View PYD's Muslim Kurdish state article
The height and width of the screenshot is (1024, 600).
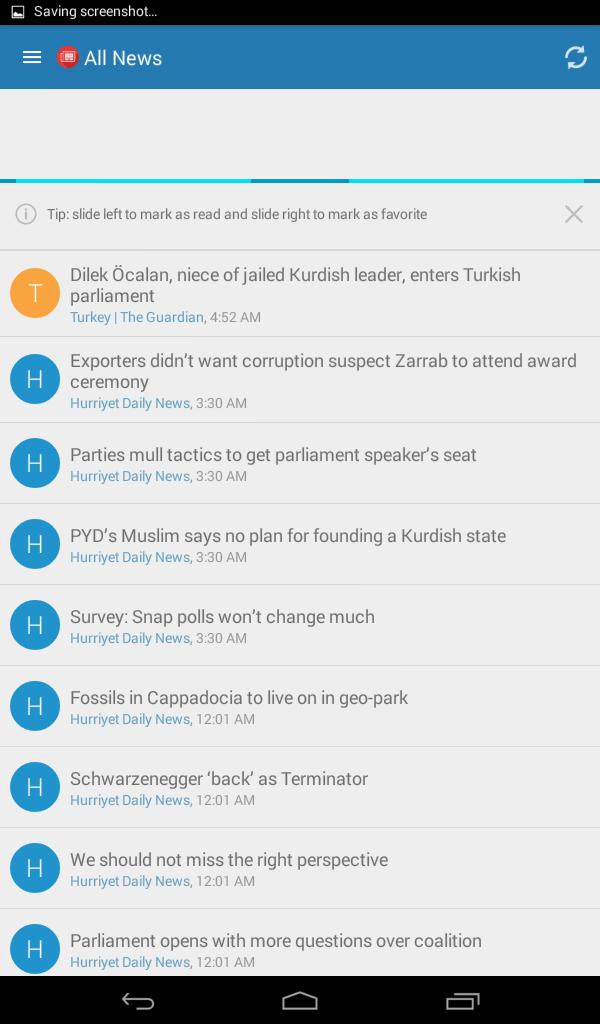(288, 536)
